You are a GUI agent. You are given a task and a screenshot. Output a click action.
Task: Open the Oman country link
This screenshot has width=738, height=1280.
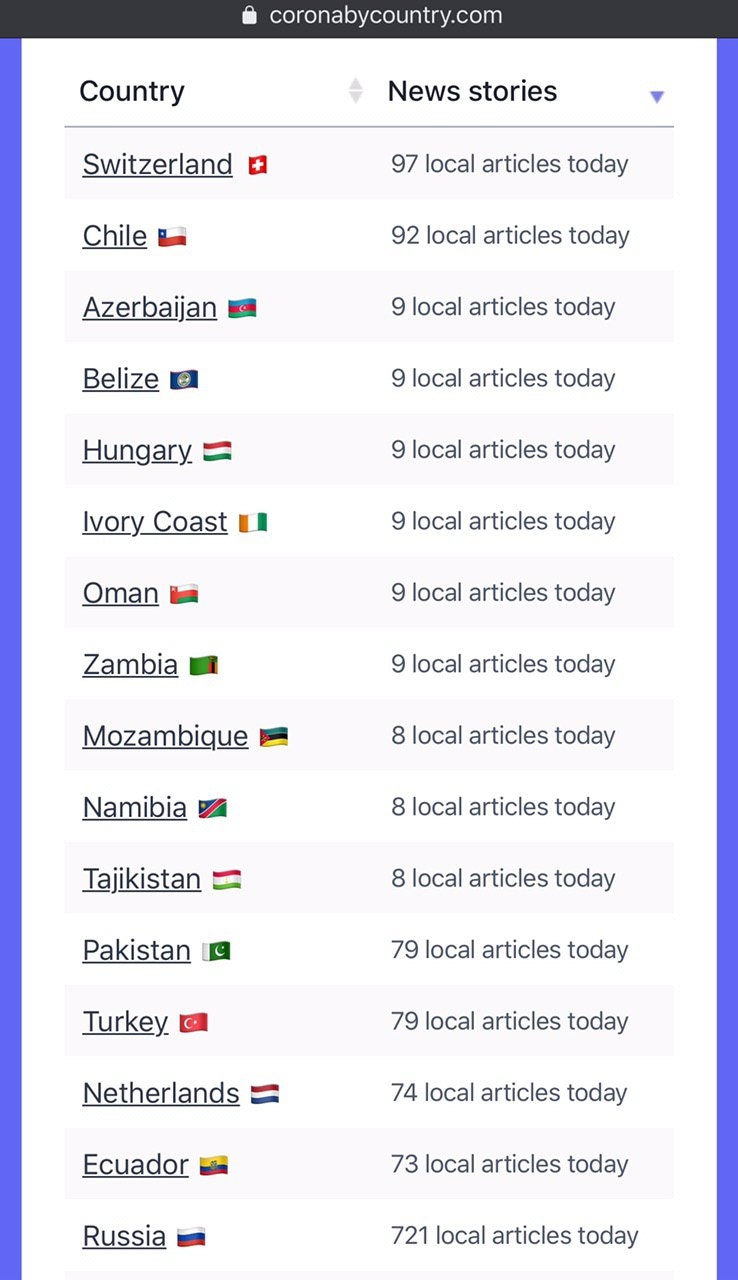click(x=120, y=593)
